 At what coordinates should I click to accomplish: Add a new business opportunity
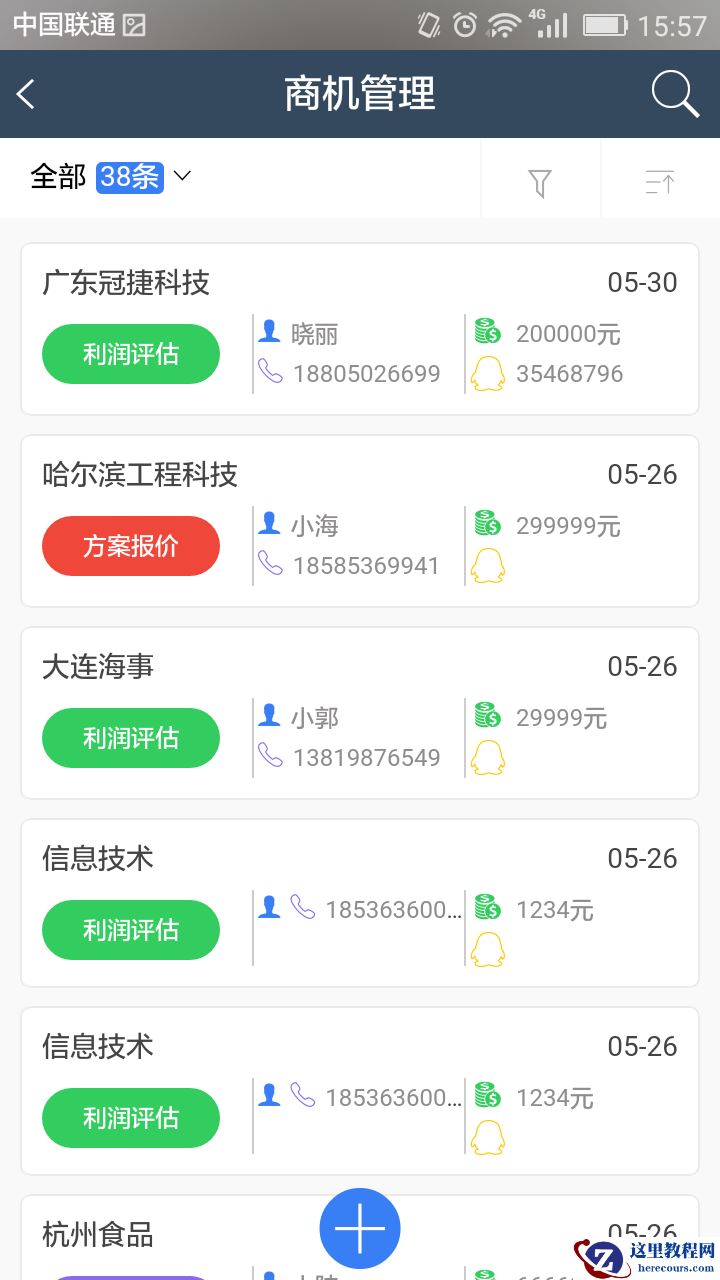[x=360, y=1229]
